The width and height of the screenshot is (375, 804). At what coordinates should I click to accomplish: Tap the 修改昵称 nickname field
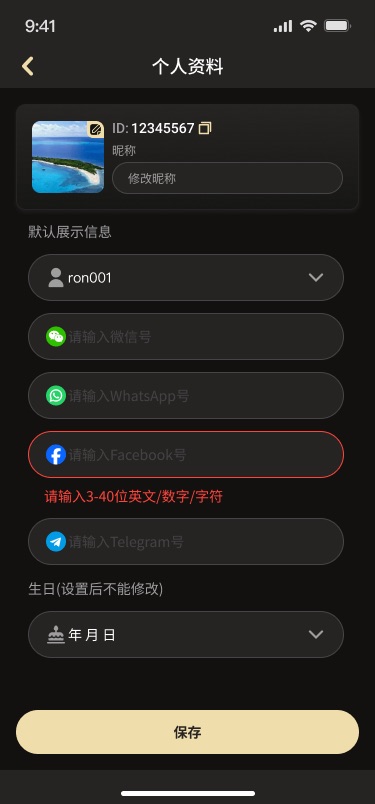[x=227, y=178]
